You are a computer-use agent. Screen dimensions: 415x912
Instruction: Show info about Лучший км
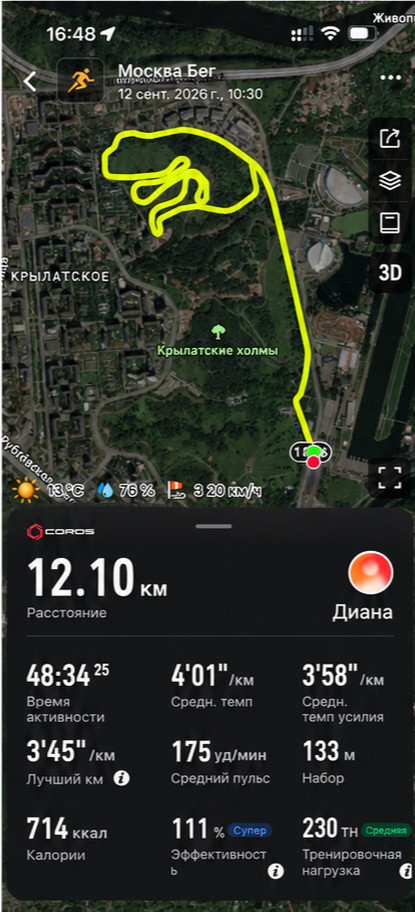coord(121,779)
